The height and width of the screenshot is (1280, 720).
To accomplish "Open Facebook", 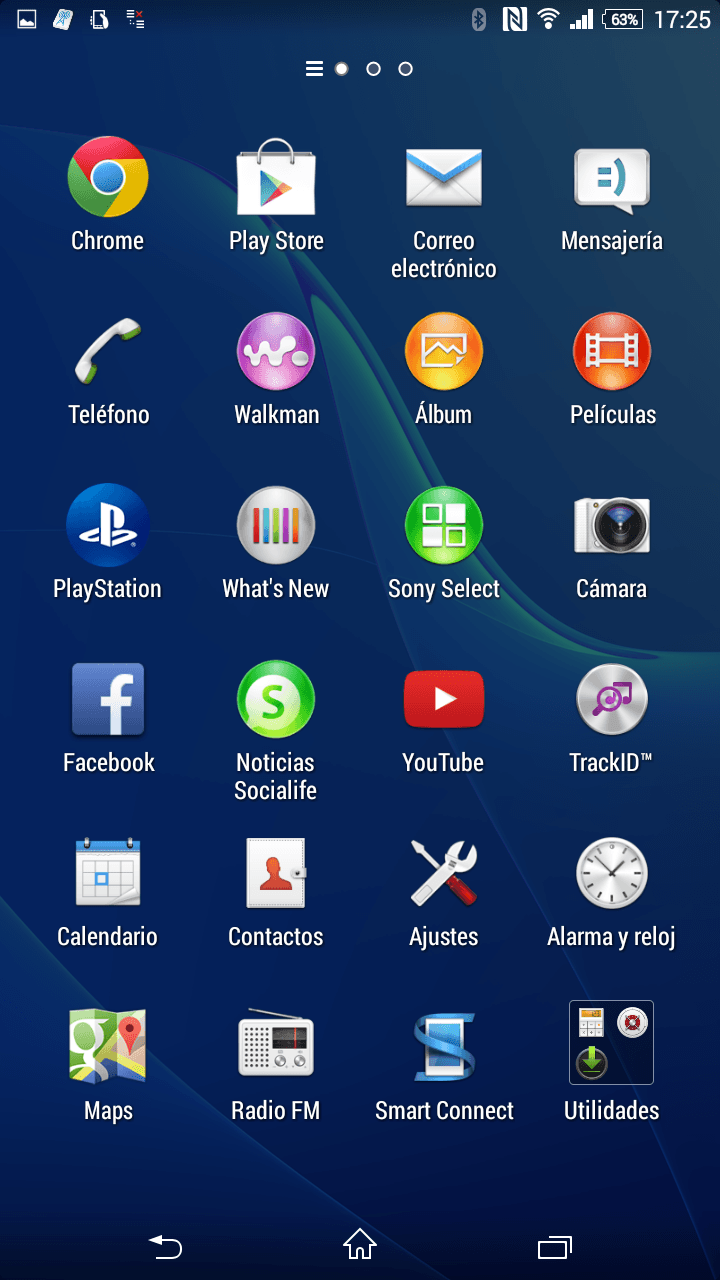I will pos(108,699).
